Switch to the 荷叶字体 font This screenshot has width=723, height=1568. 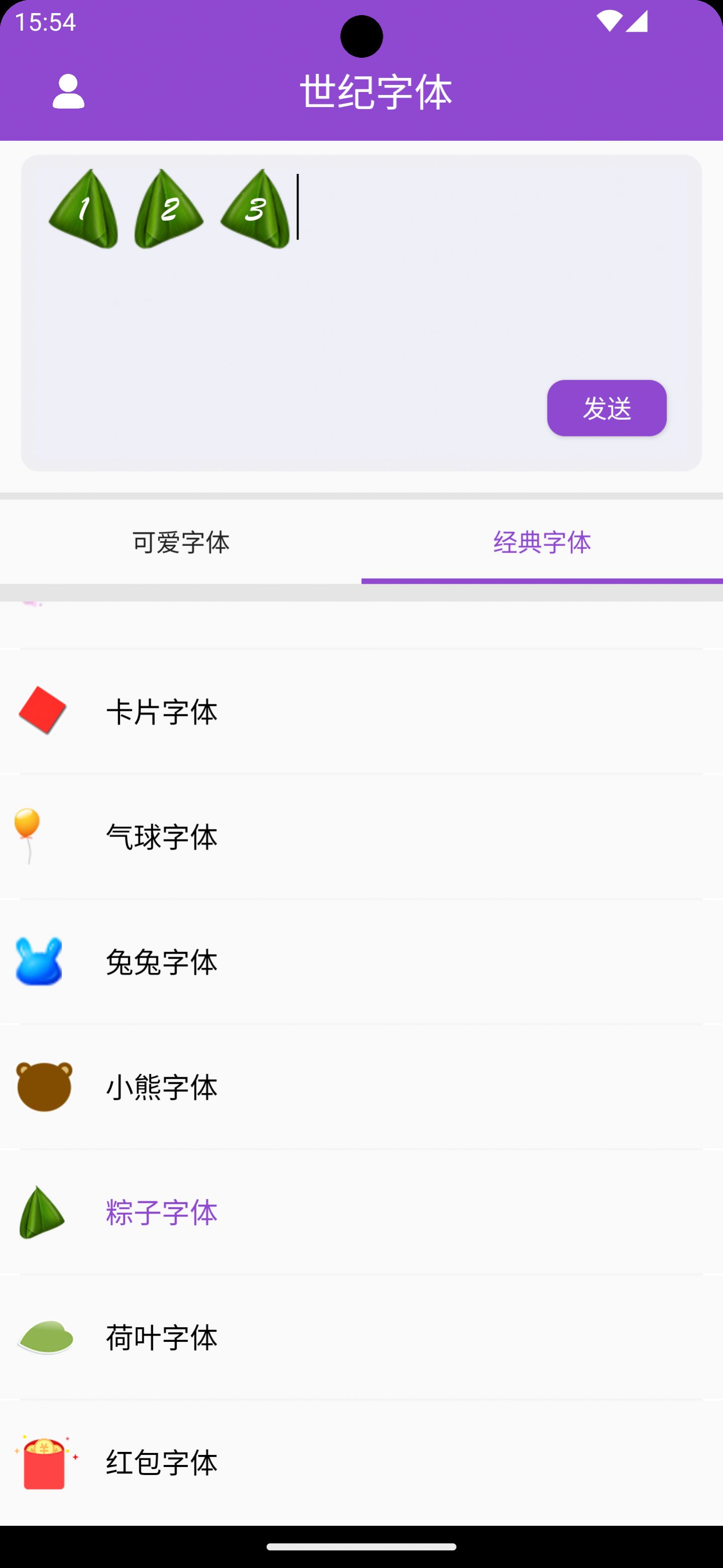click(x=161, y=1337)
